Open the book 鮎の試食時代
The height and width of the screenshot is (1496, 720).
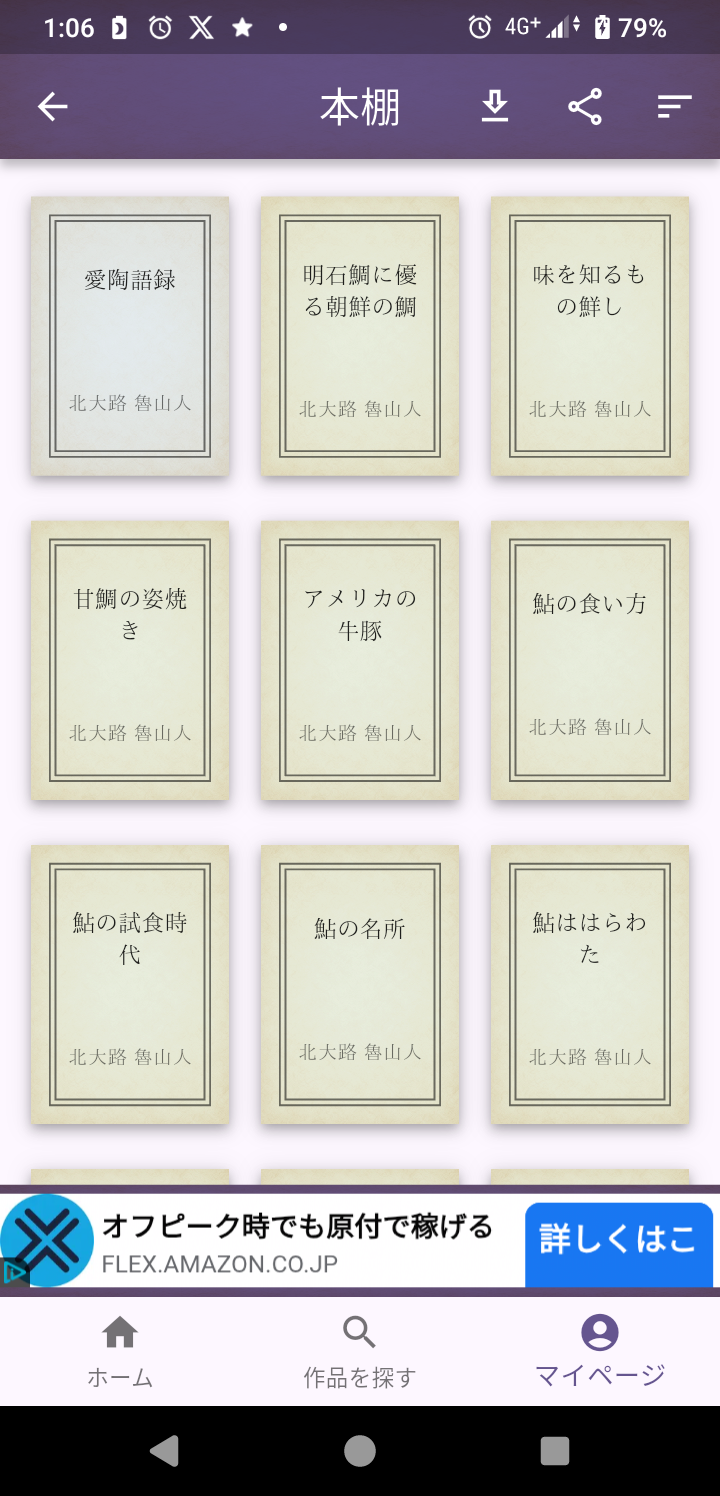point(130,984)
